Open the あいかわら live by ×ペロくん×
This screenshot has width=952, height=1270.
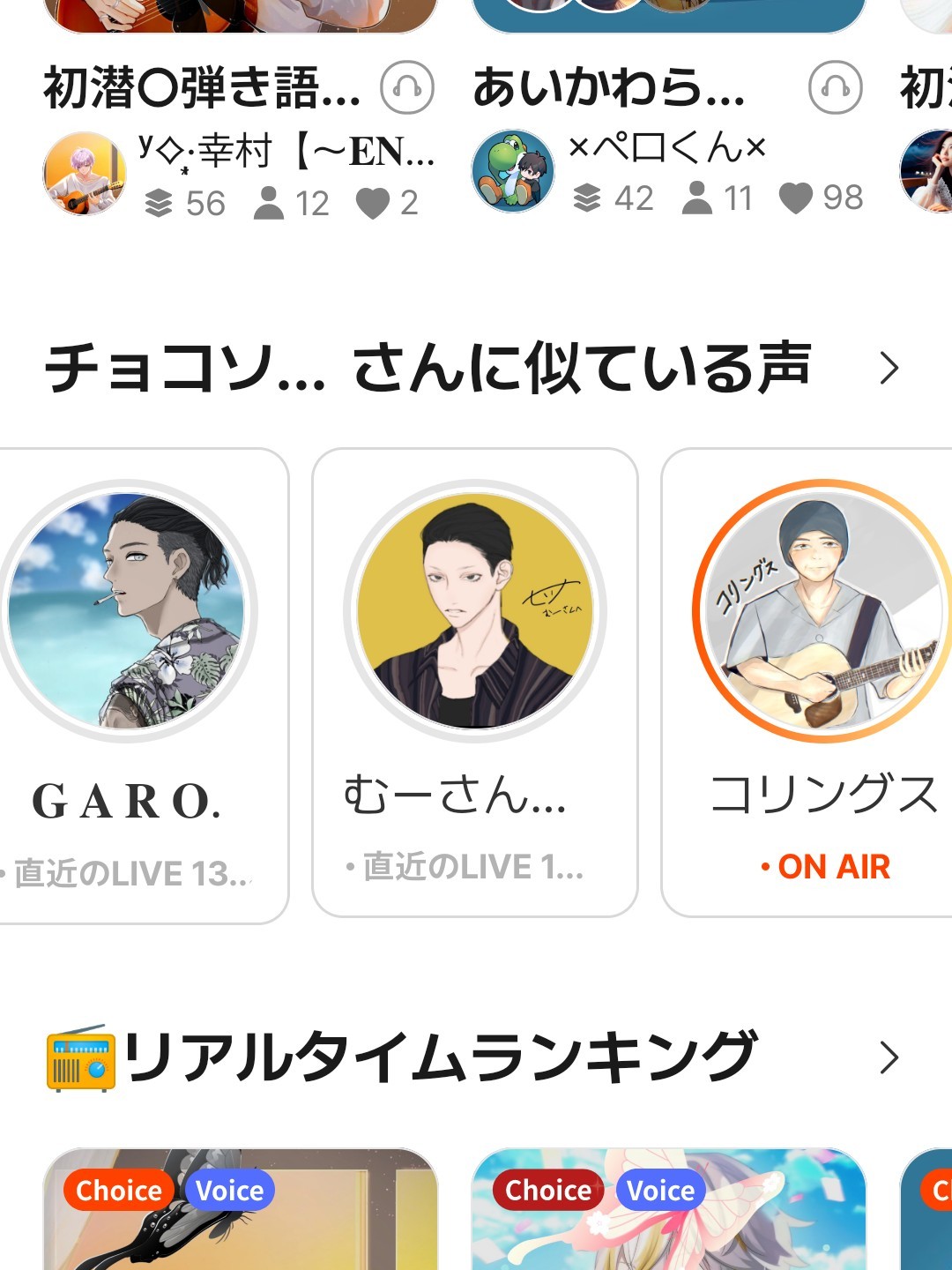(608, 89)
